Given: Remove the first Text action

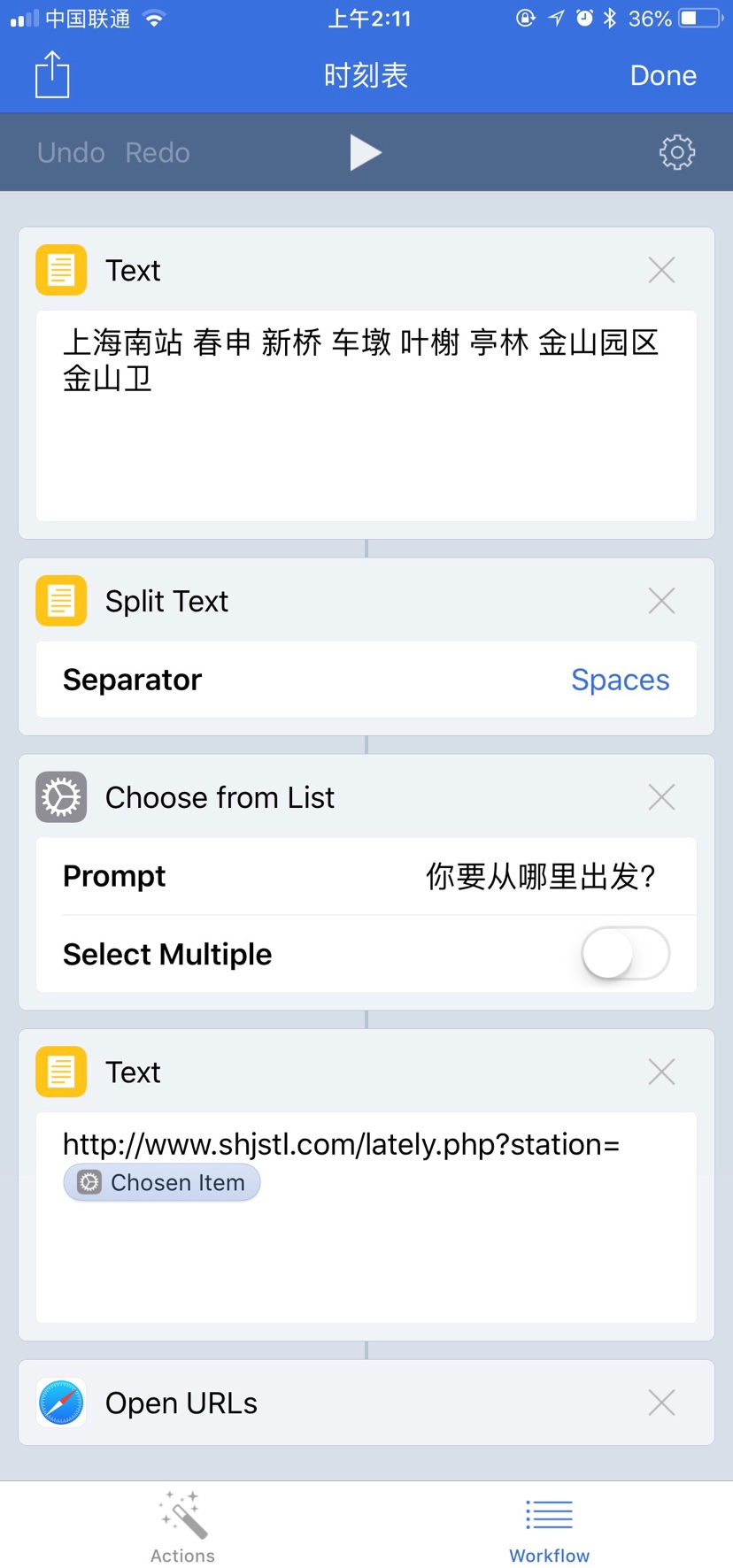Looking at the screenshot, I should click(x=661, y=270).
